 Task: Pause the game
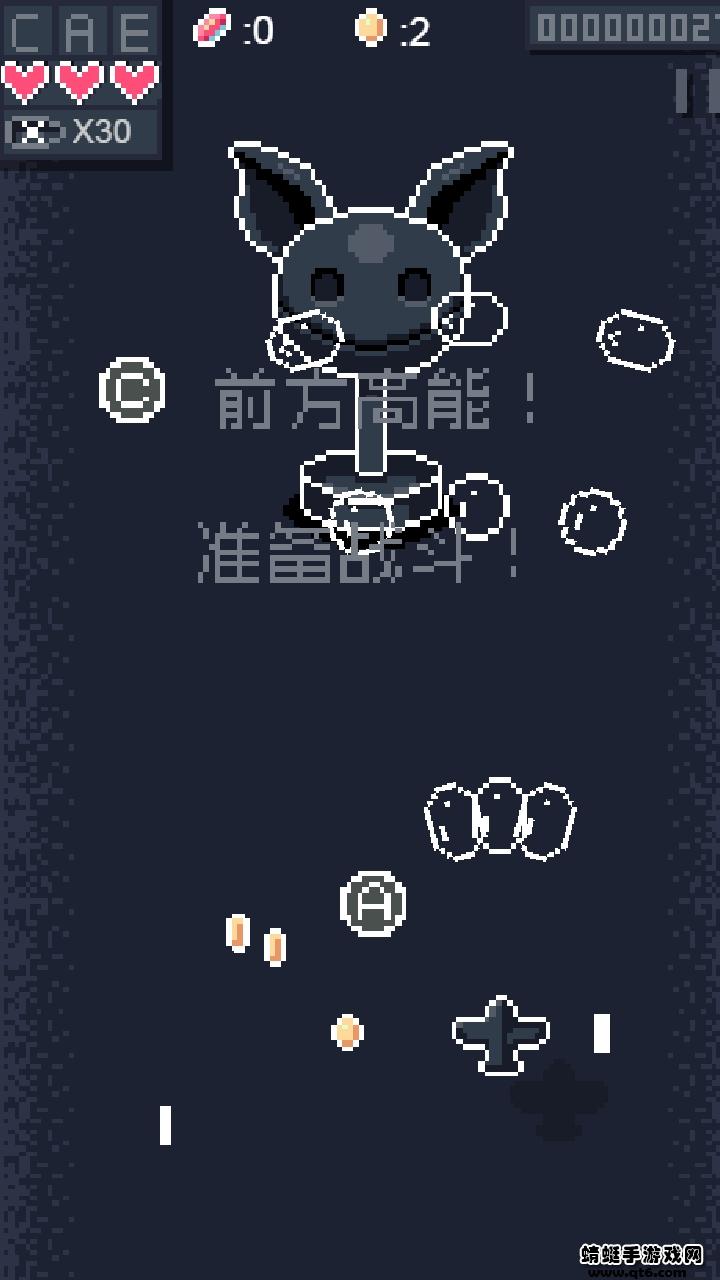[697, 91]
